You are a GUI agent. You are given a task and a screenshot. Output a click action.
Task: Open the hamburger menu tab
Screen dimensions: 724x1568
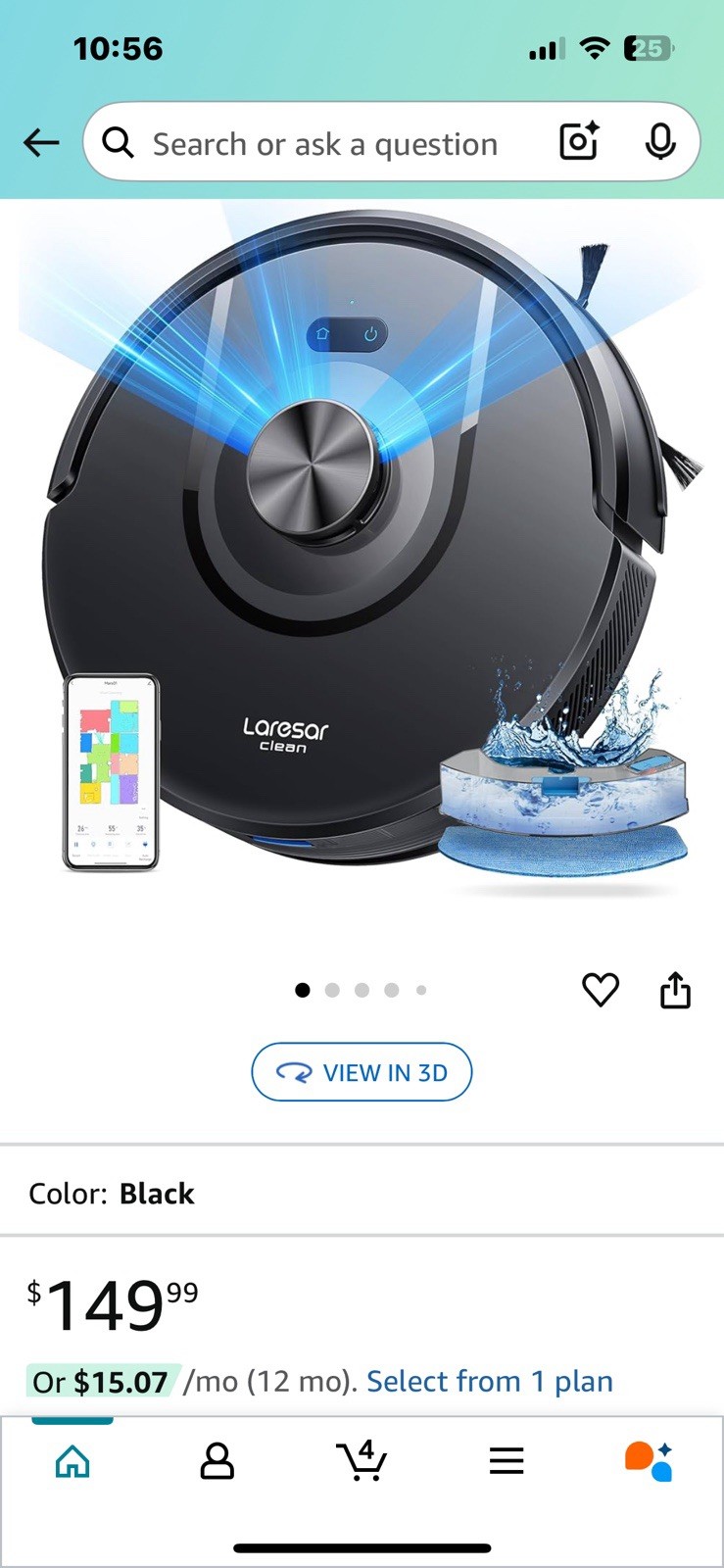click(507, 1461)
